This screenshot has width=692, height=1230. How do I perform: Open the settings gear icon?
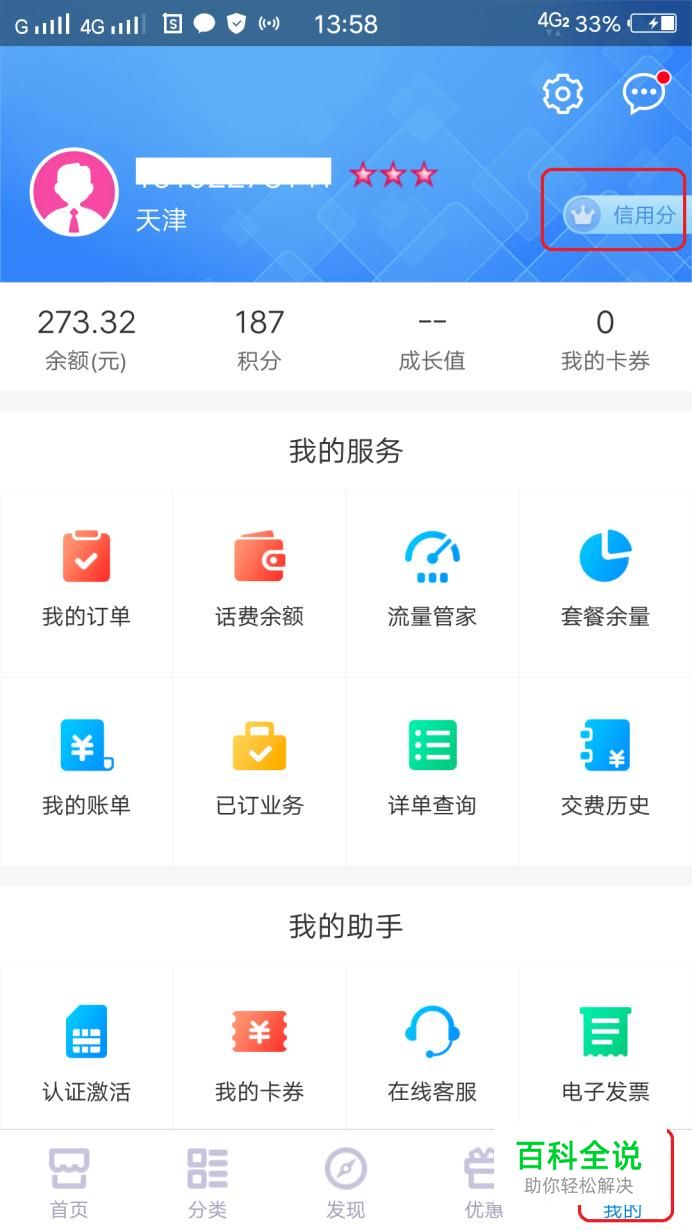562,93
